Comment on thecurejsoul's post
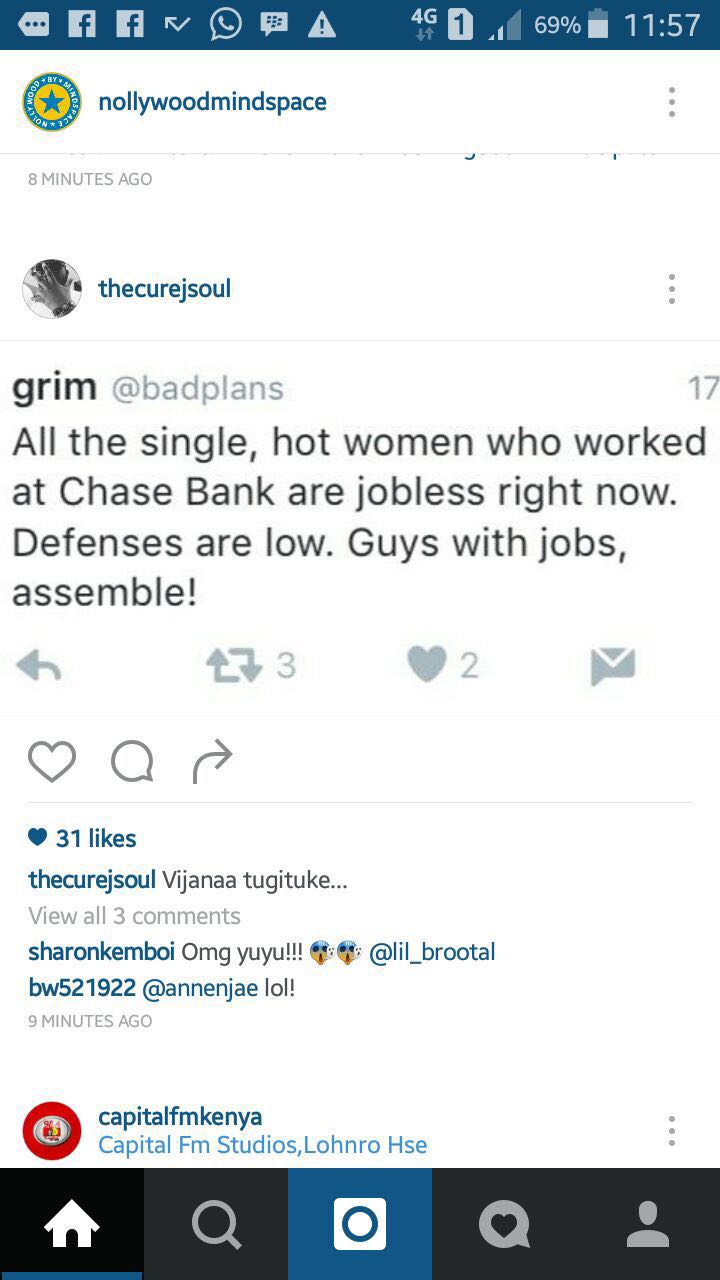 (132, 762)
